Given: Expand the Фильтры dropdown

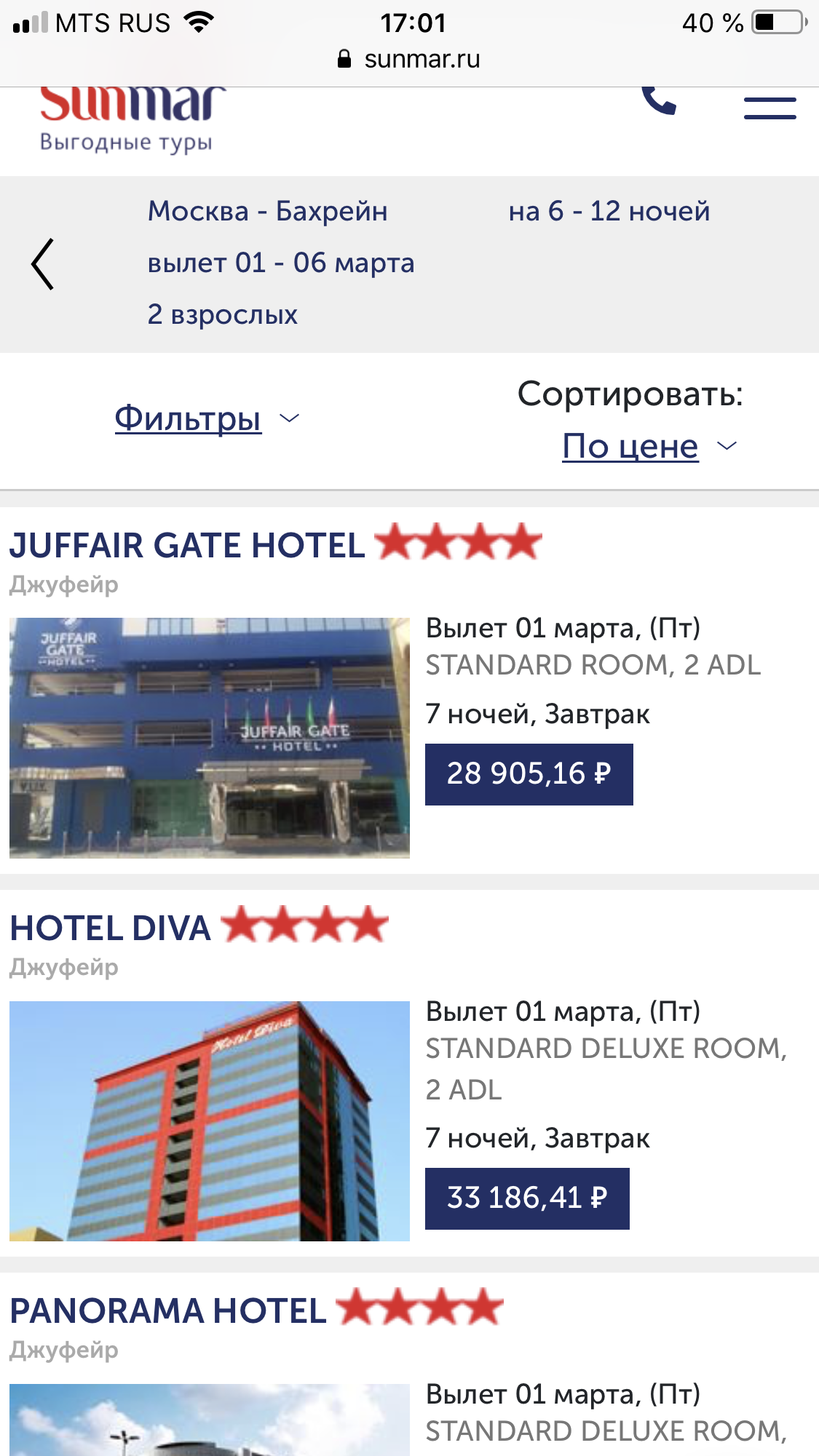Looking at the screenshot, I should pyautogui.click(x=207, y=418).
